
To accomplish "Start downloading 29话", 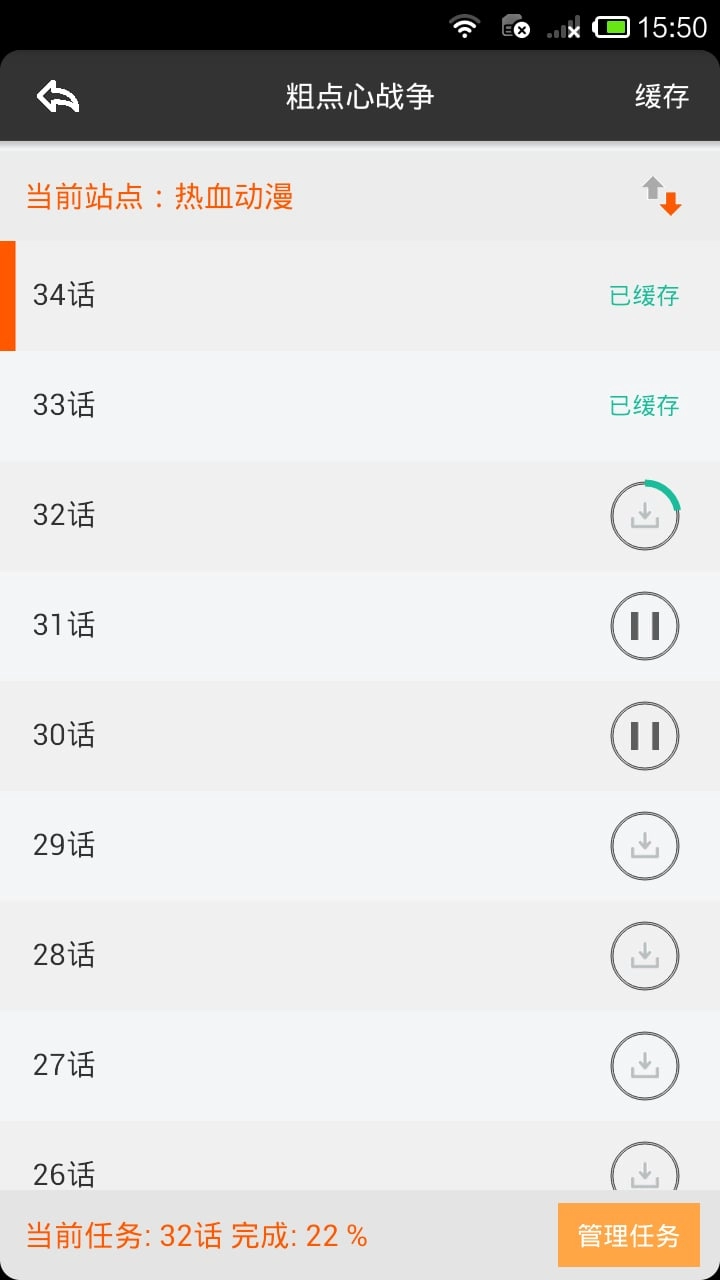I will pos(644,845).
